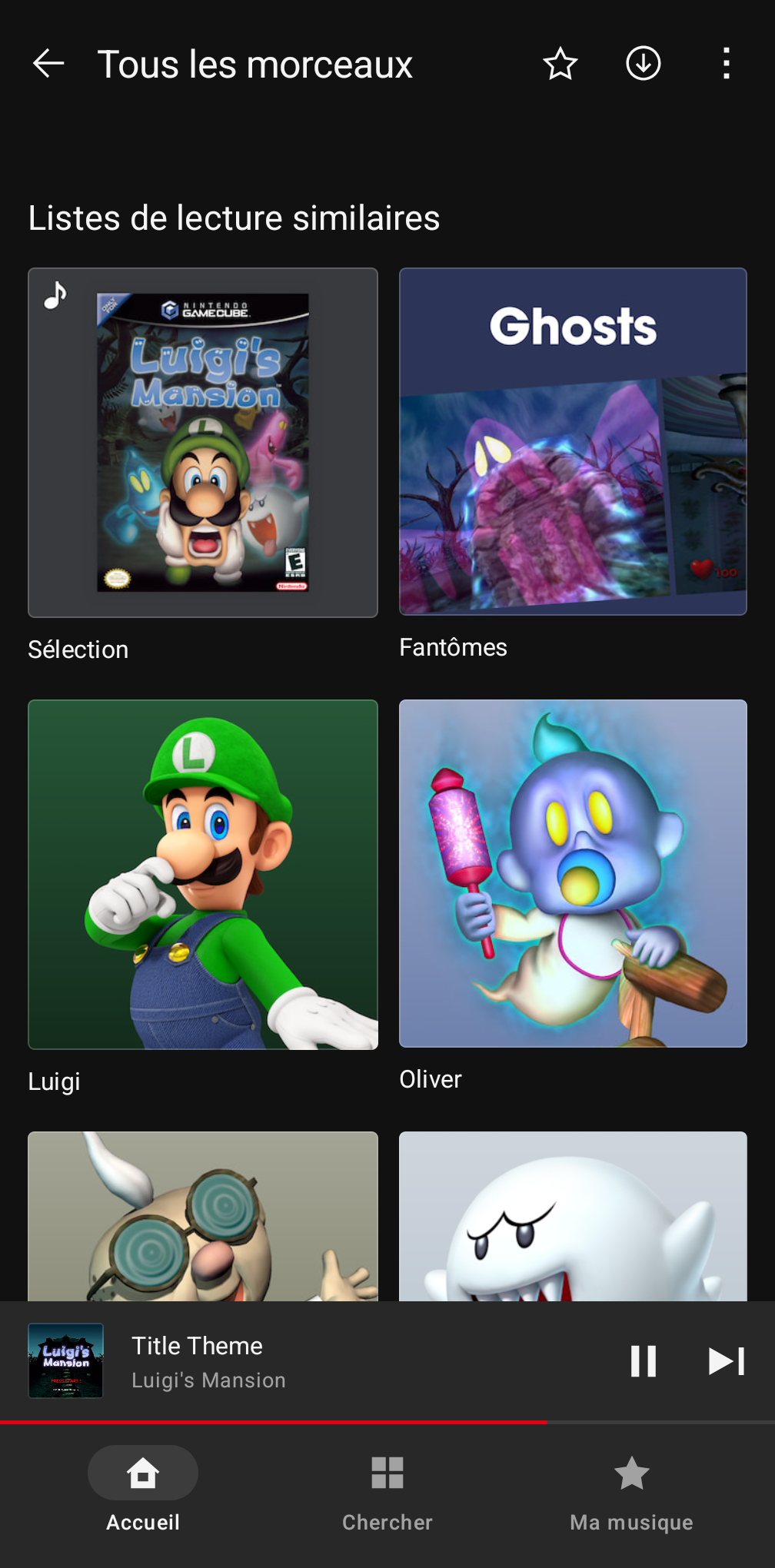This screenshot has width=775, height=1568.
Task: Open the playlist tile with the goggled professor
Action: (x=203, y=1216)
